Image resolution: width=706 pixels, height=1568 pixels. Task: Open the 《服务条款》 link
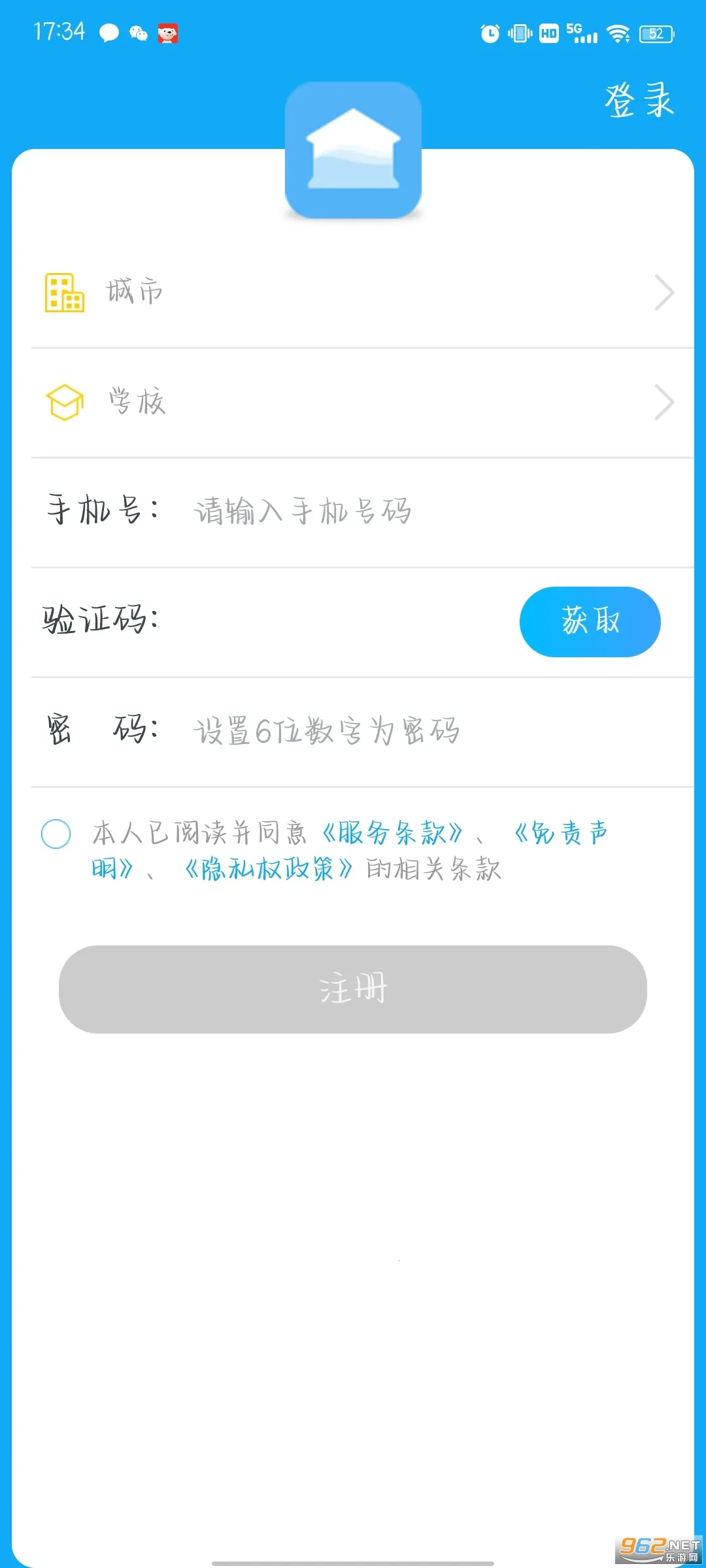point(392,833)
